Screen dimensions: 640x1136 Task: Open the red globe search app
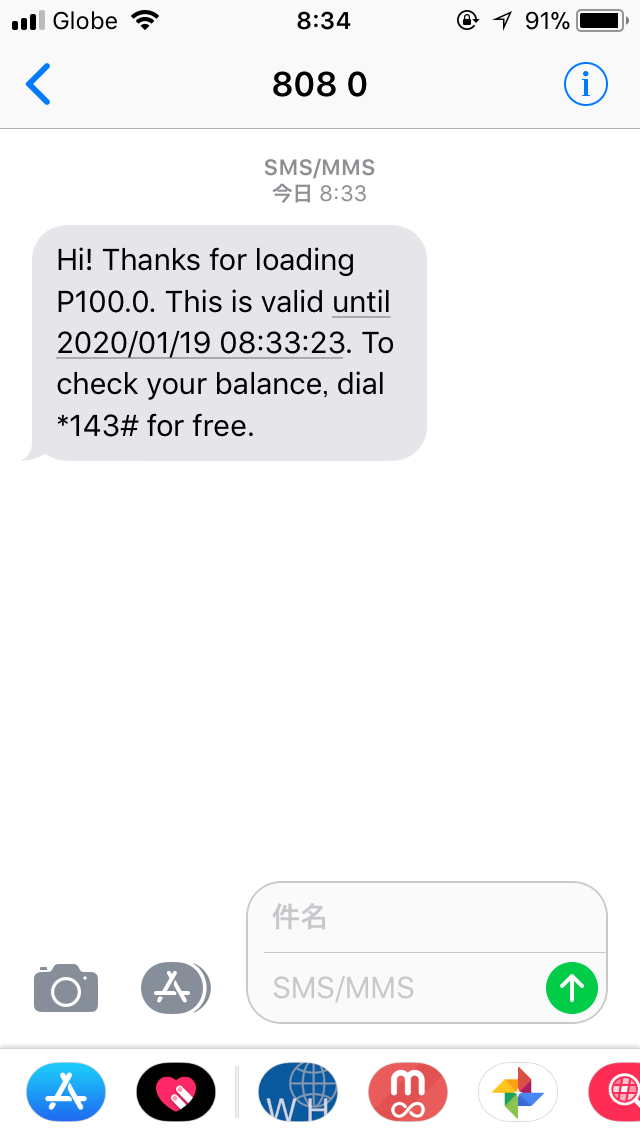pos(615,1092)
